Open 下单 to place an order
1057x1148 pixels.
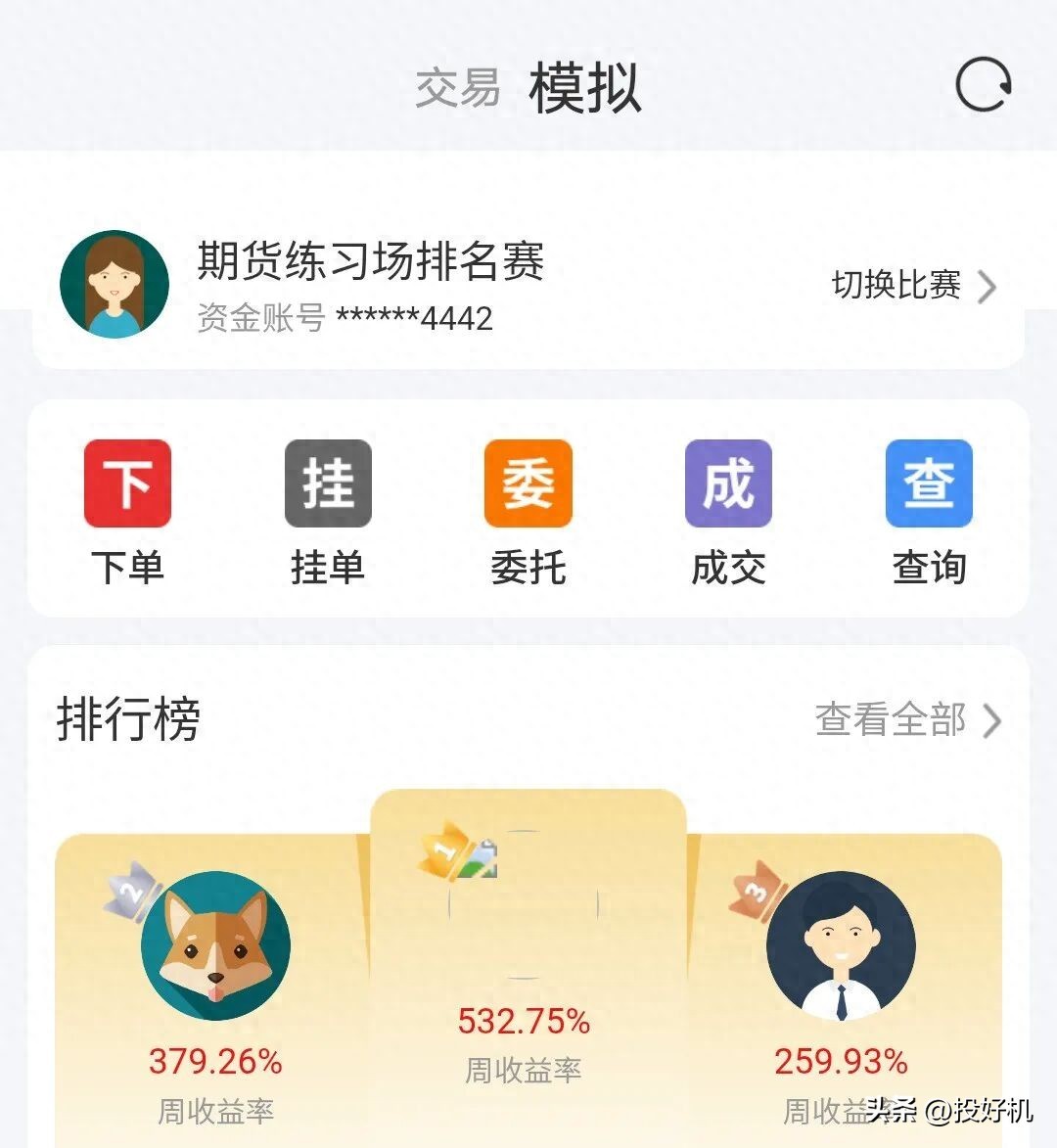127,511
